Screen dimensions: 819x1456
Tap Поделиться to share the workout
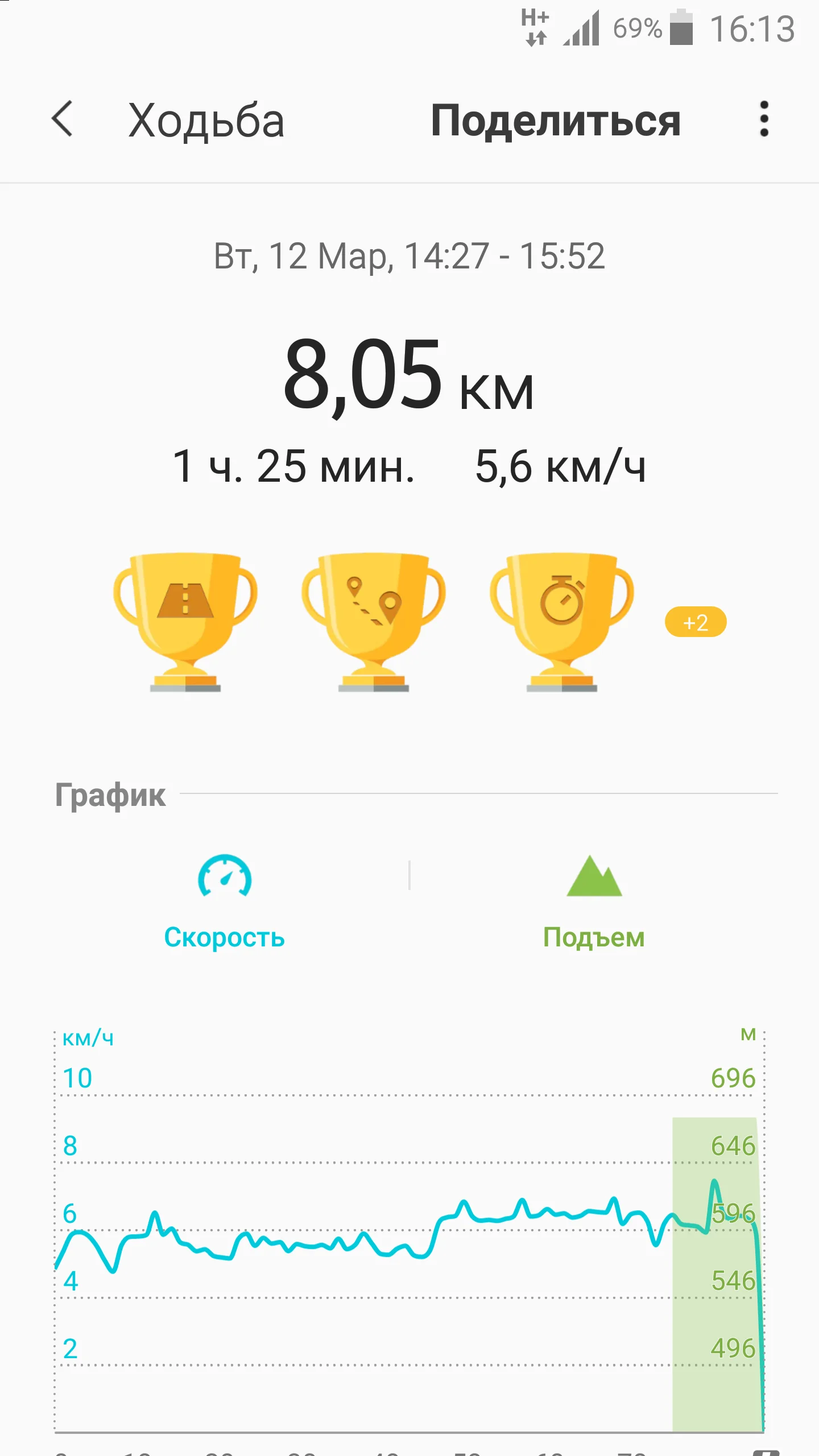coord(555,121)
